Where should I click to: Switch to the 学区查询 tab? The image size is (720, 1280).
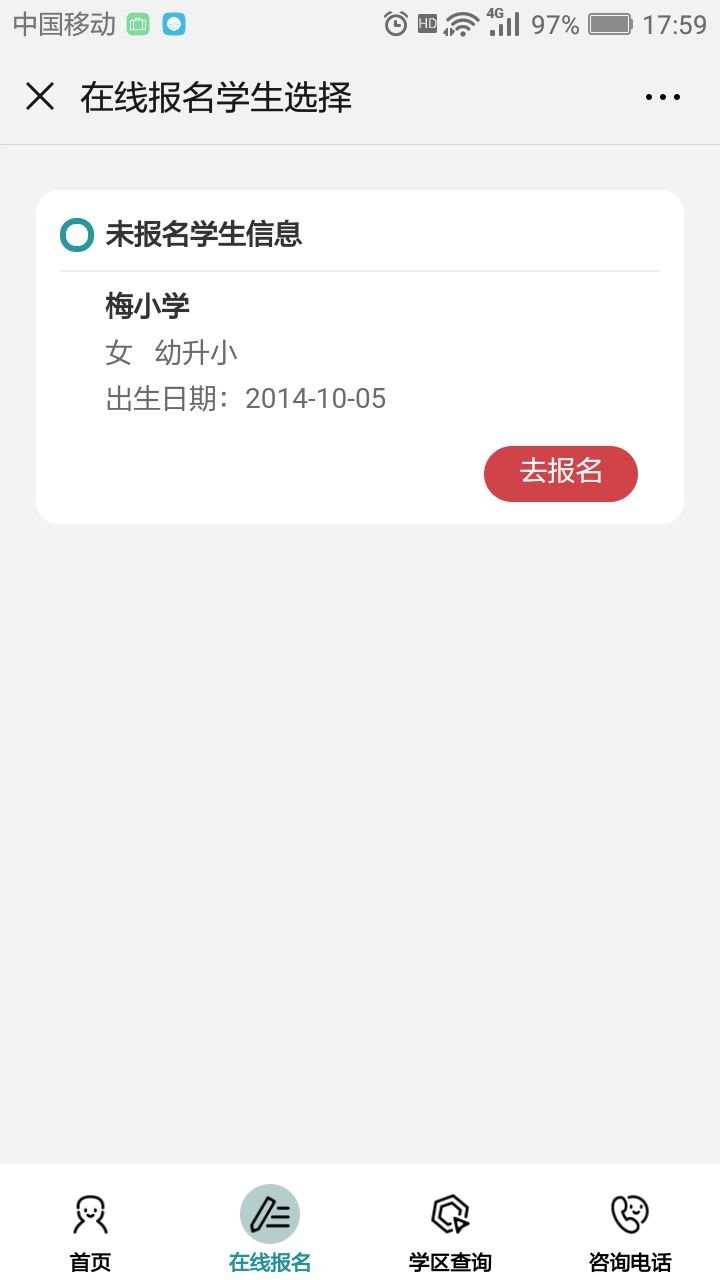(450, 1232)
